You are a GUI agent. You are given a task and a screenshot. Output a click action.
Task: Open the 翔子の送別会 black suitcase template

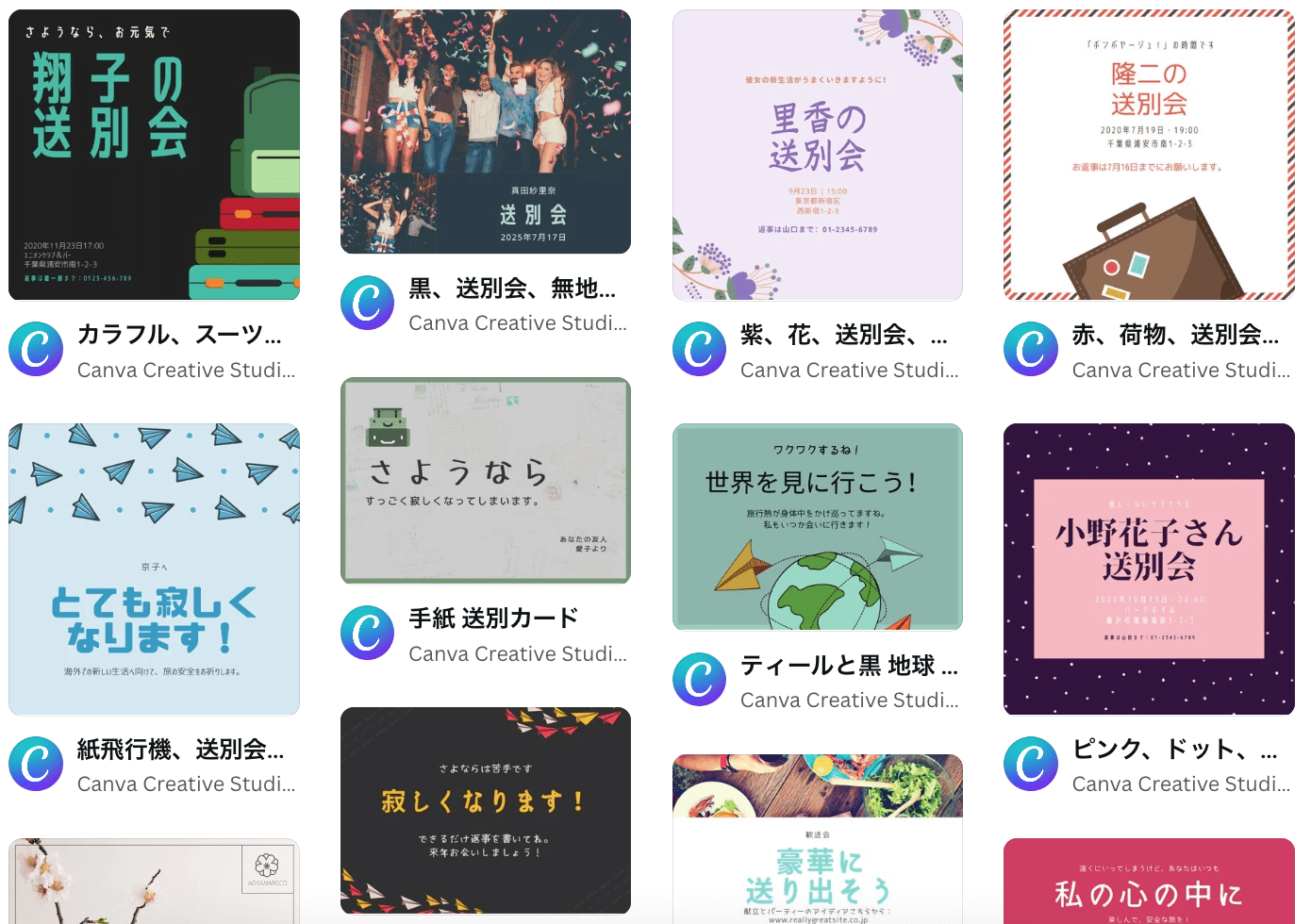(154, 155)
